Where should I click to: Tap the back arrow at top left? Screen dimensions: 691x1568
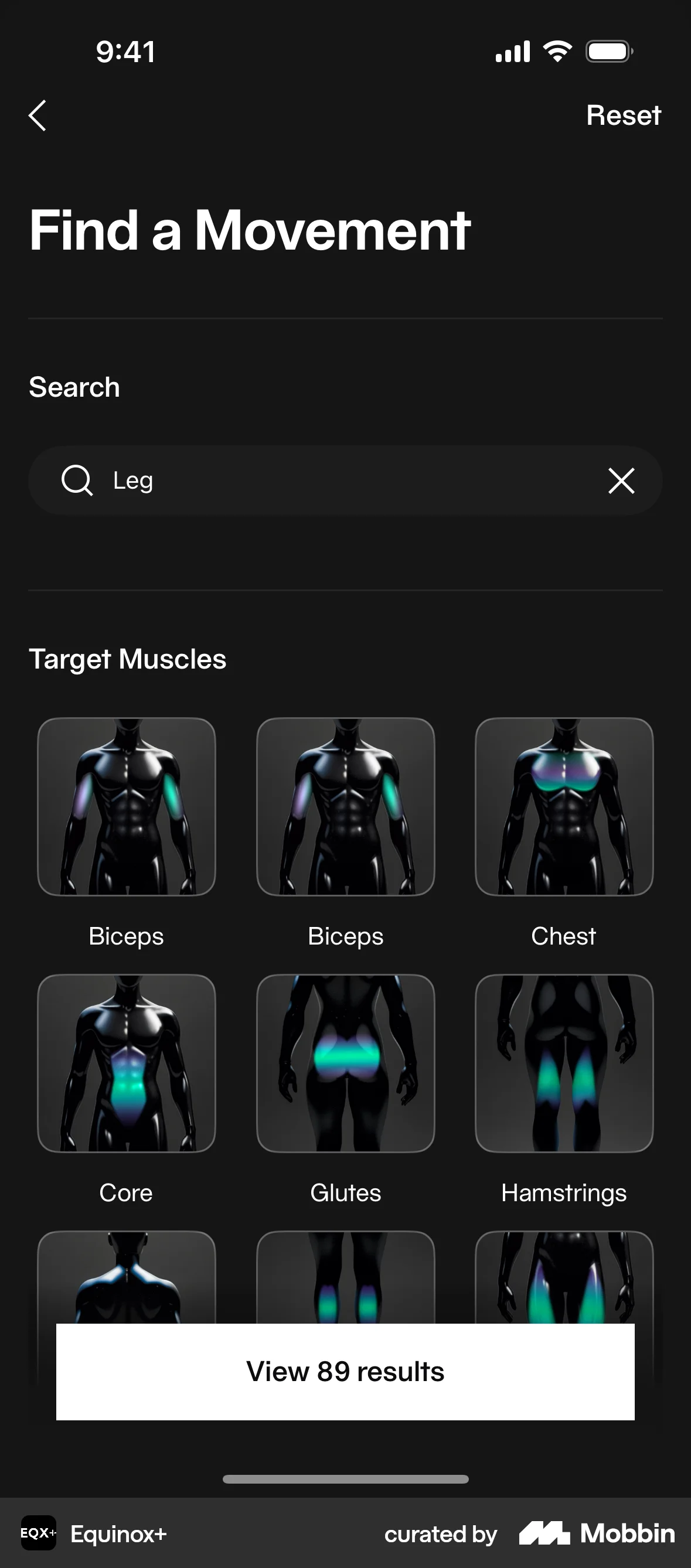tap(37, 115)
